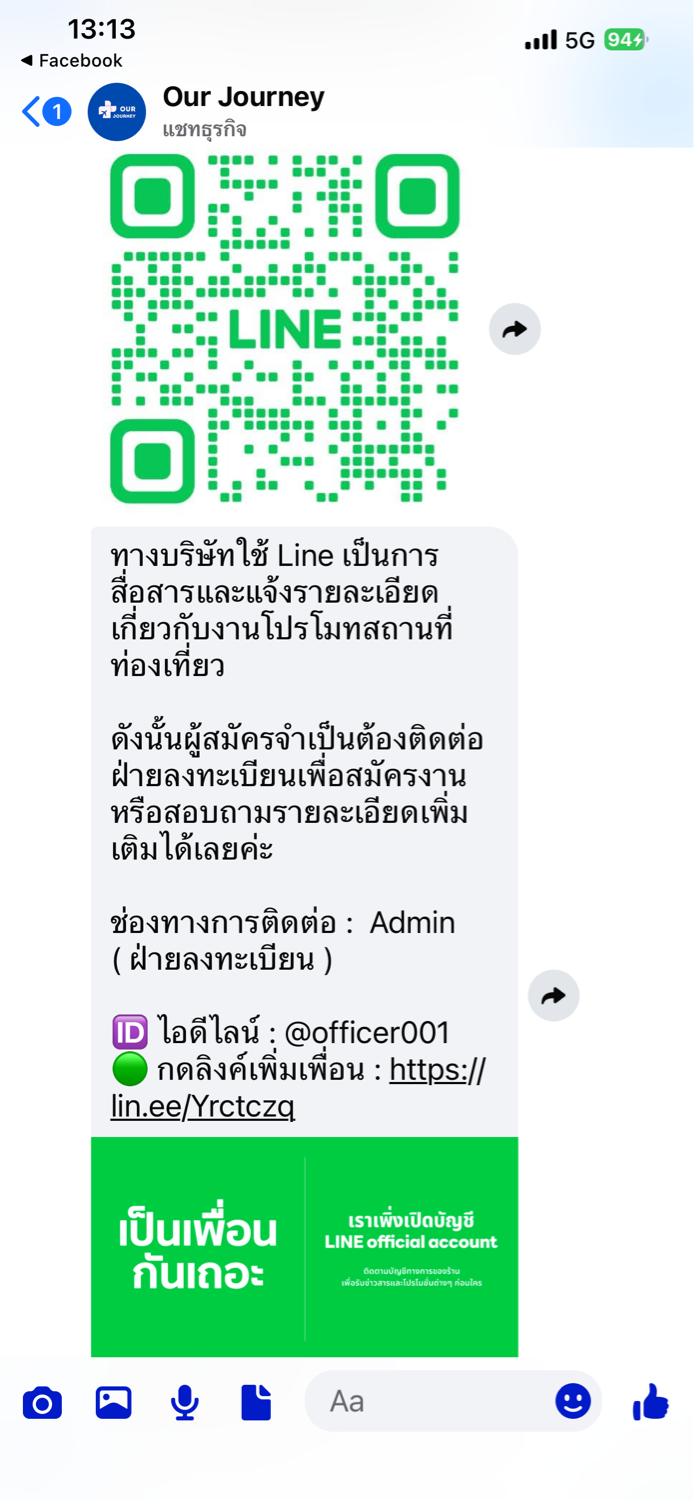694x1500 pixels.
Task: Forward the message with the LINE ID
Action: [554, 995]
